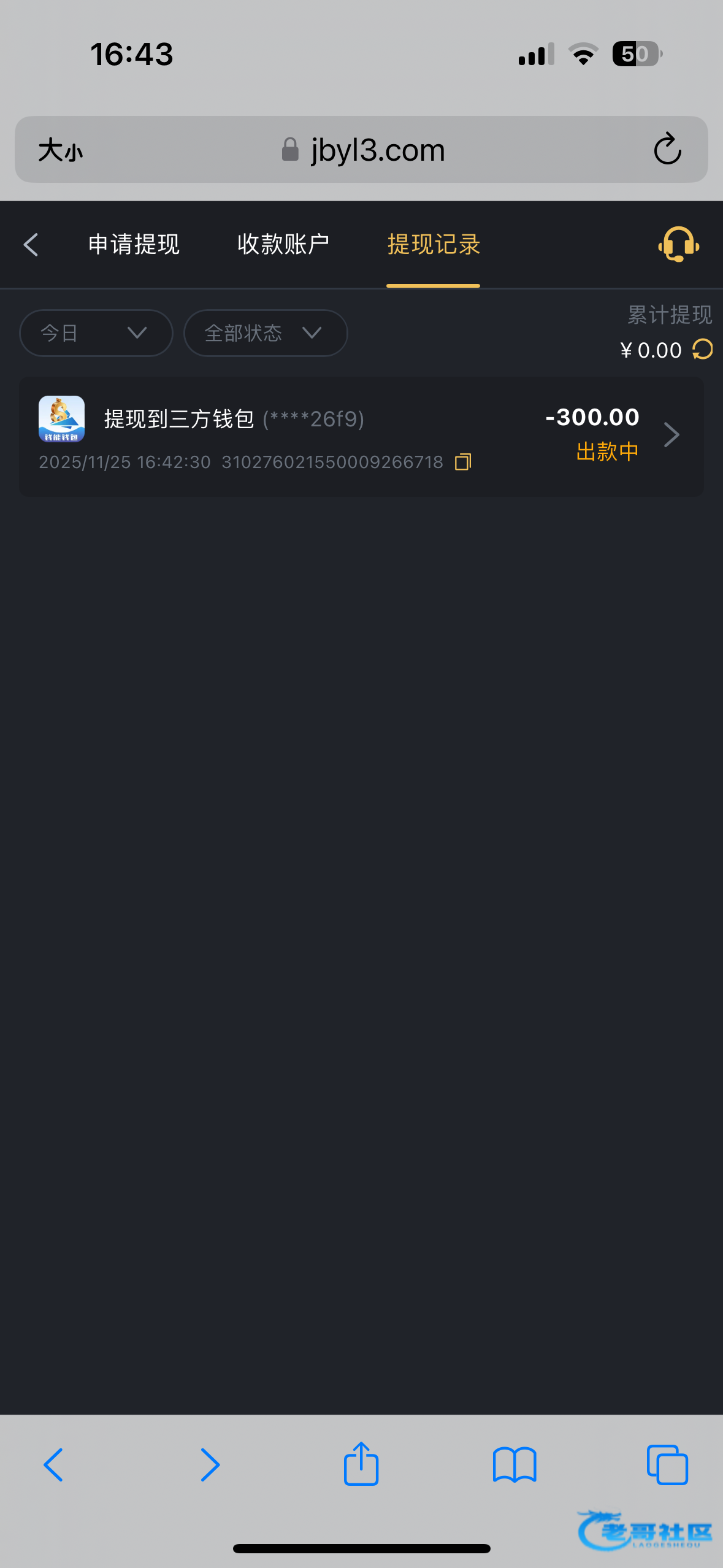Expand the 今日 date filter dropdown

pos(96,333)
